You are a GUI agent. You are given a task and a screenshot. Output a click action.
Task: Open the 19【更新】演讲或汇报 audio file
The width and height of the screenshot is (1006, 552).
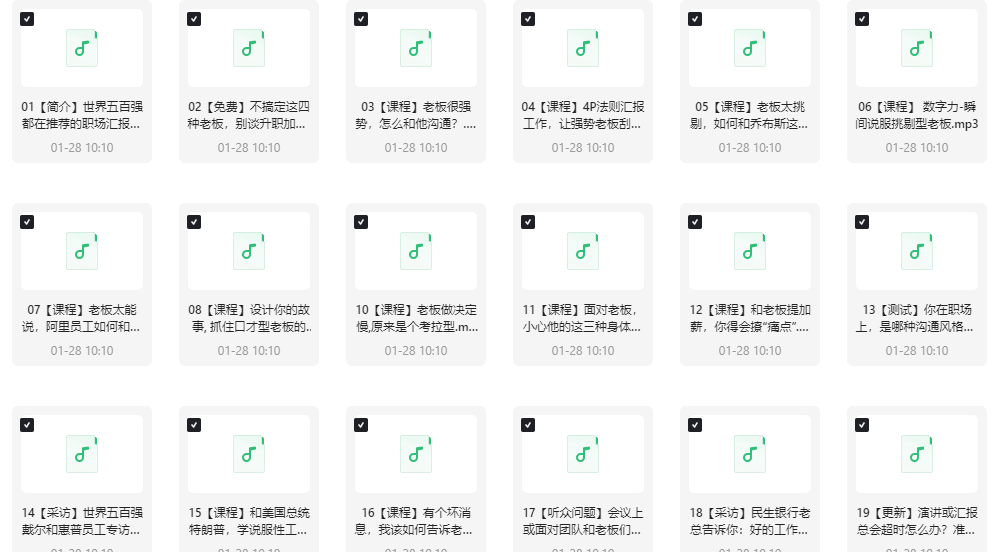[x=917, y=454]
